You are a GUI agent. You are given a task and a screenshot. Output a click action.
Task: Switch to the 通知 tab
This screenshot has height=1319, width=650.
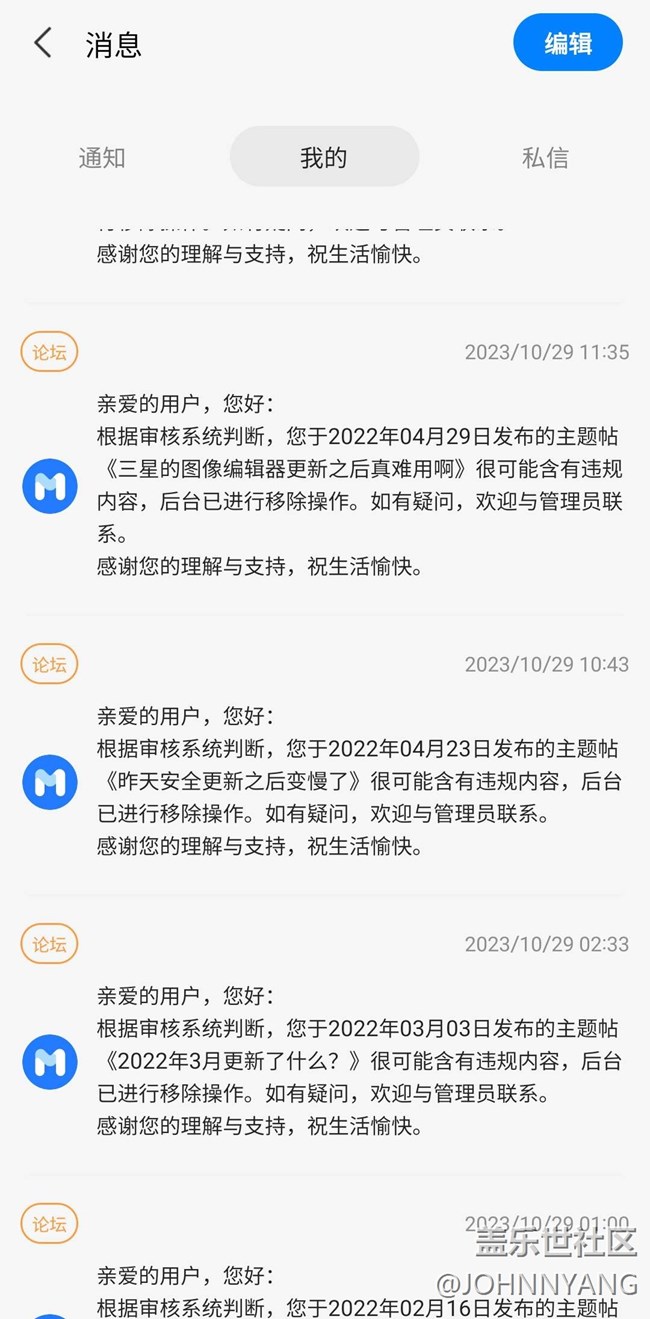[102, 157]
